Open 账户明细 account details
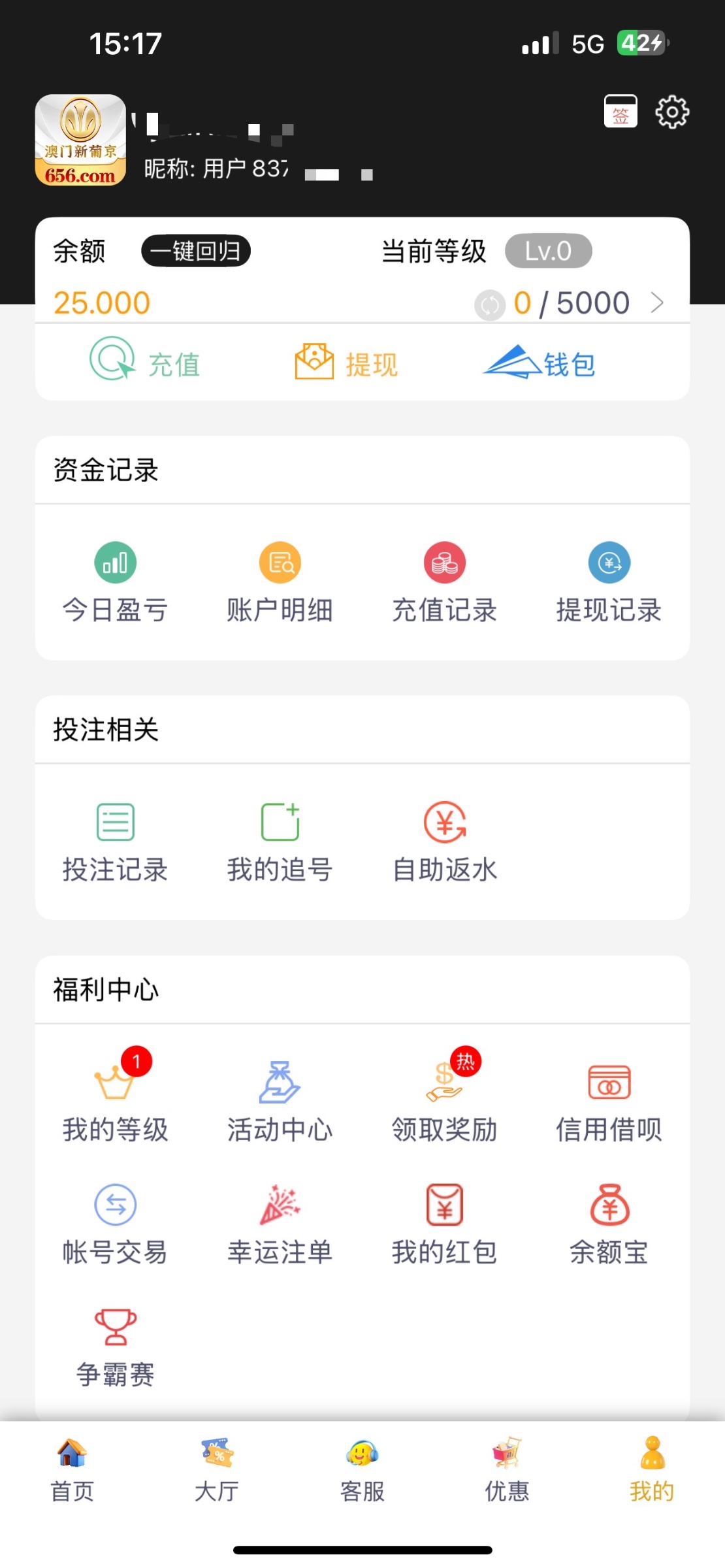Image resolution: width=725 pixels, height=1568 pixels. click(x=280, y=581)
